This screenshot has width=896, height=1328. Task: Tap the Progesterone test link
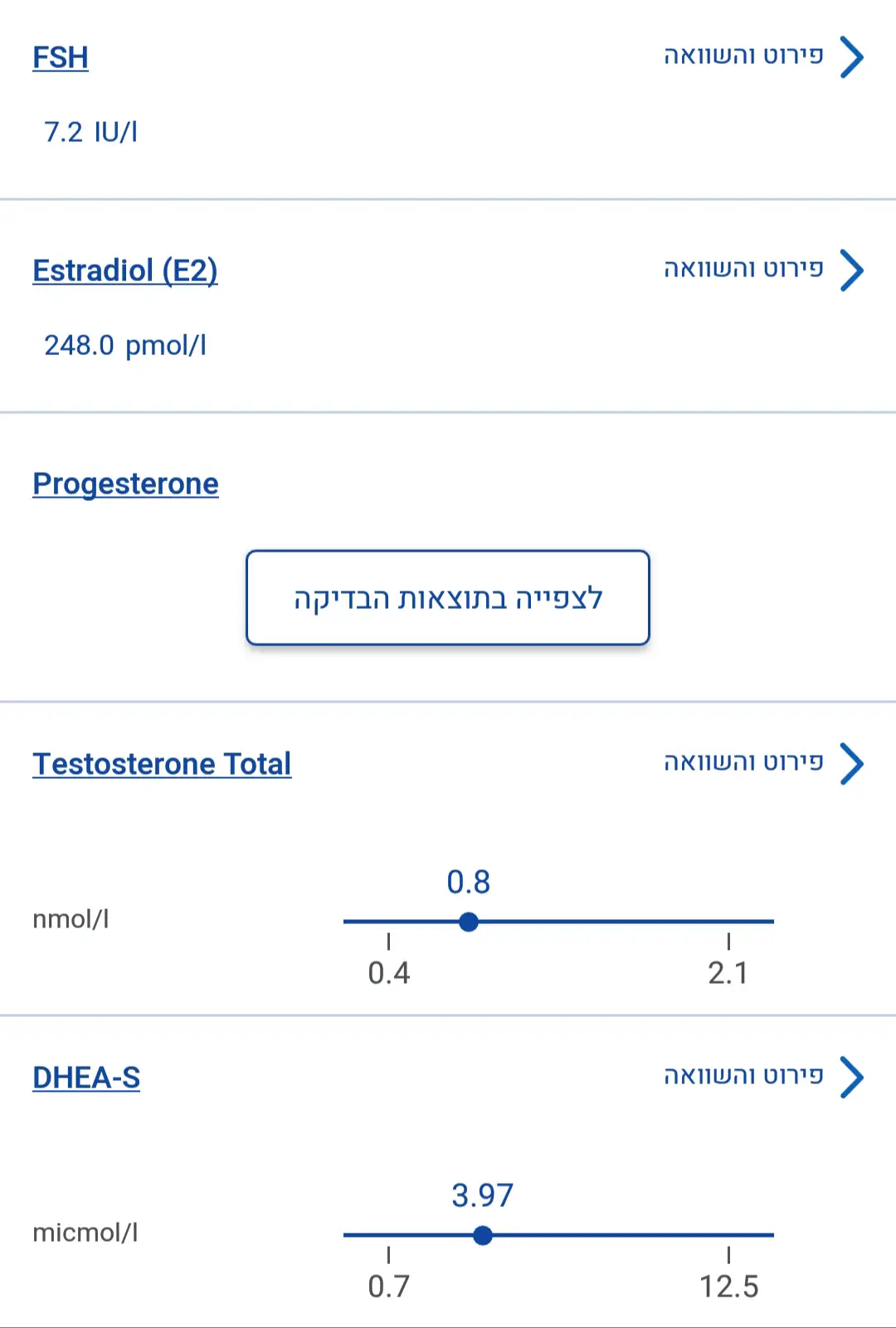[125, 484]
